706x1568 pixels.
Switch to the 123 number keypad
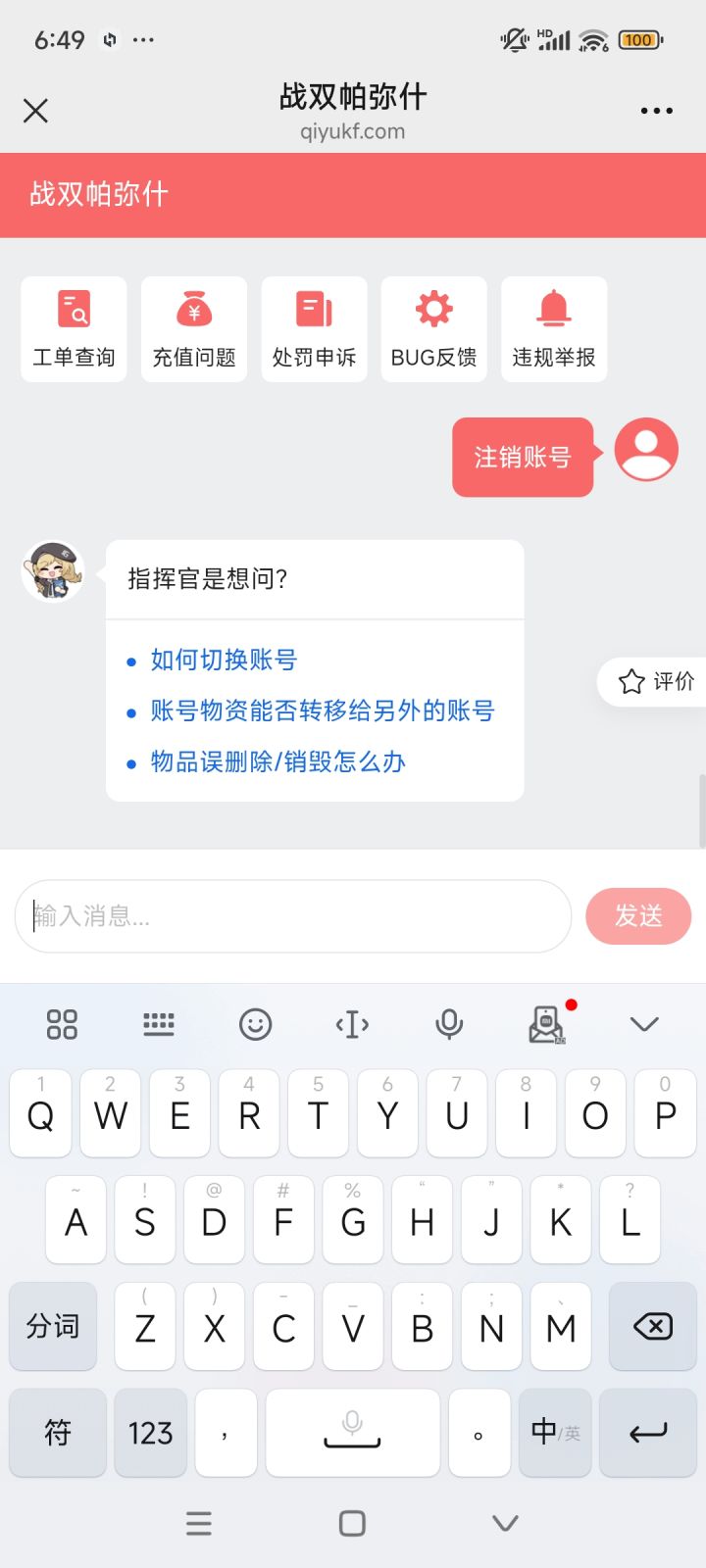pyautogui.click(x=149, y=1433)
